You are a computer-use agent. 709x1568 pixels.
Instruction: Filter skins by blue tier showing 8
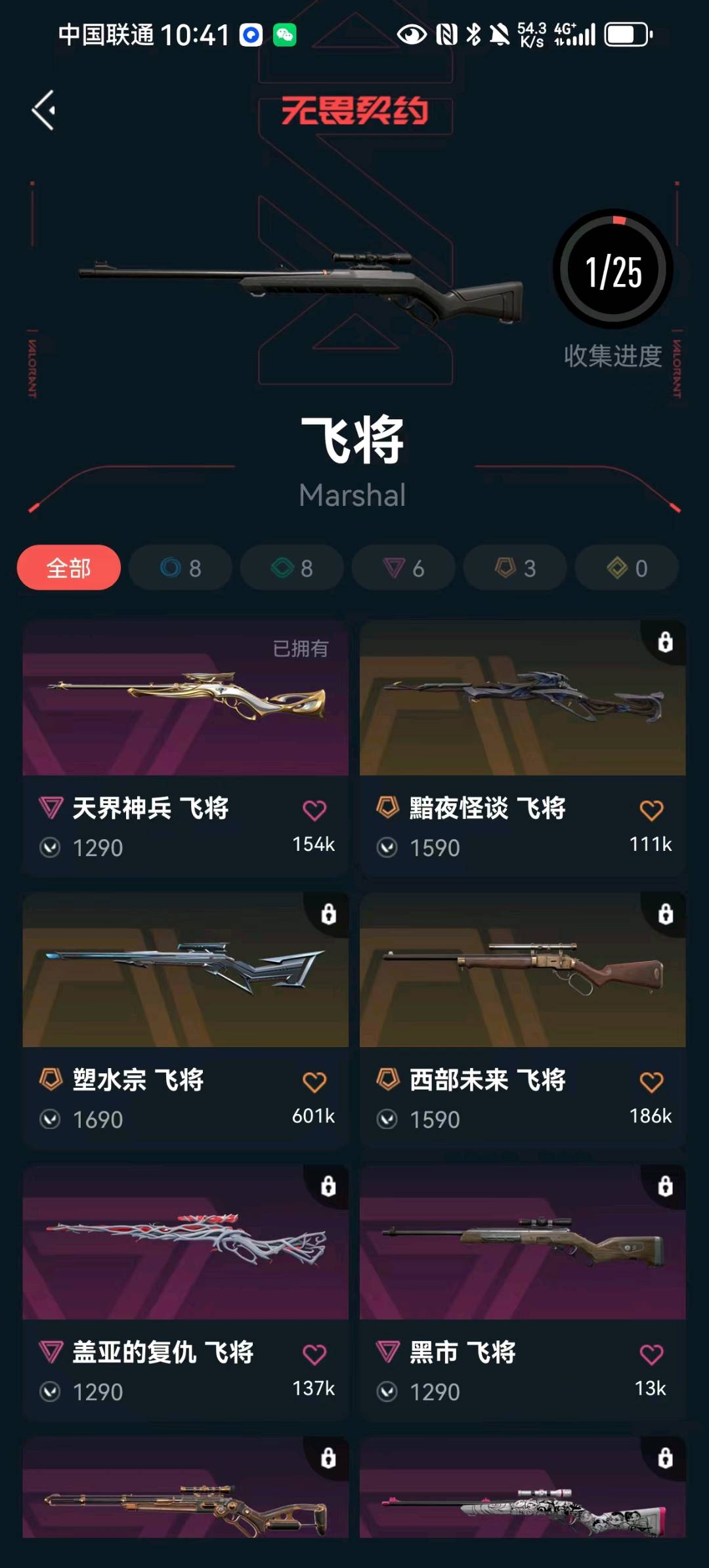181,567
